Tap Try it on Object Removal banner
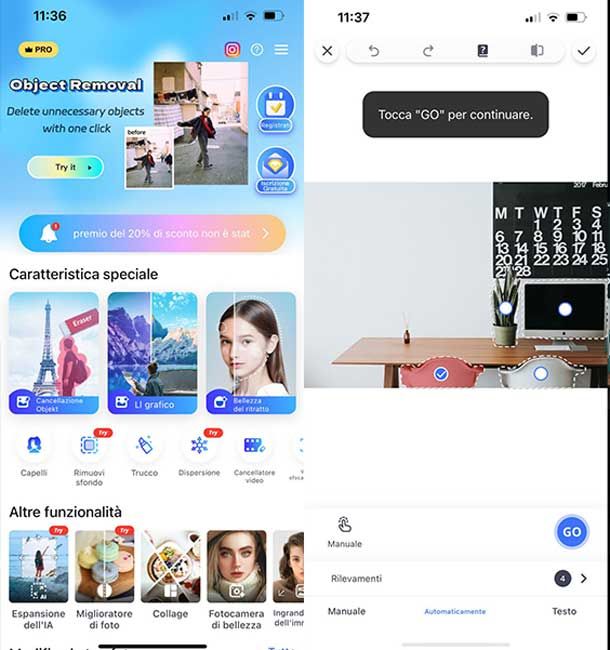Image resolution: width=610 pixels, height=650 pixels. tap(65, 167)
